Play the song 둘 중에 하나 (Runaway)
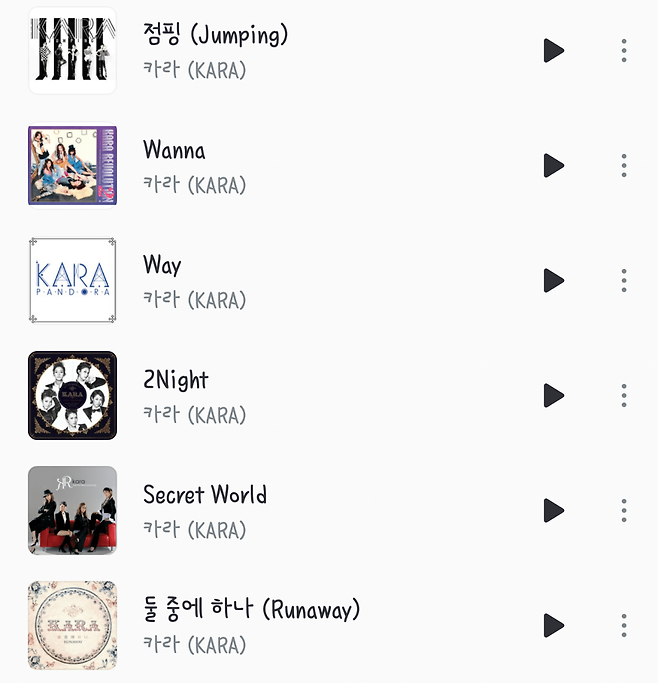Viewport: 658px width, 683px height. (553, 626)
